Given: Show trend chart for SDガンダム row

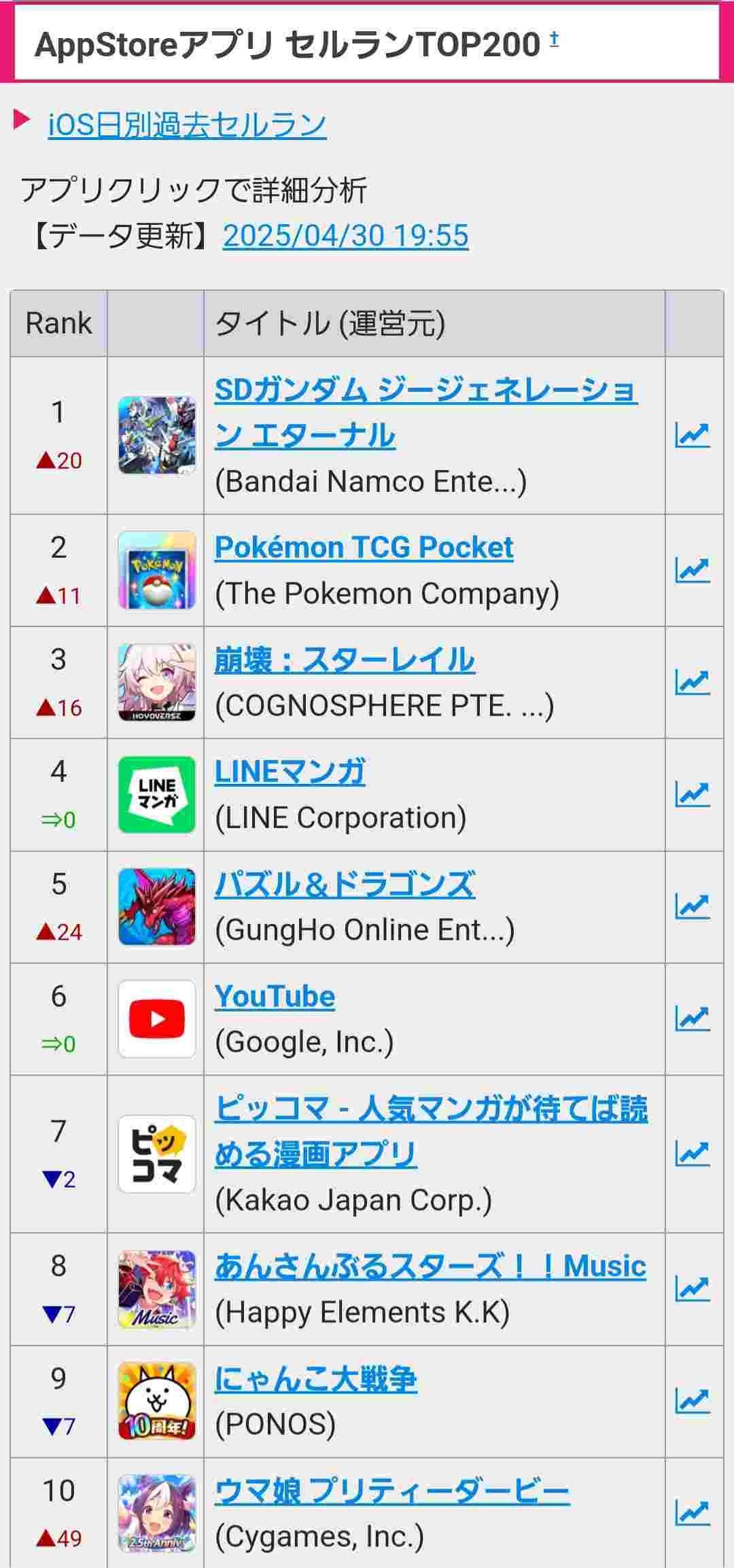Looking at the screenshot, I should pyautogui.click(x=693, y=435).
